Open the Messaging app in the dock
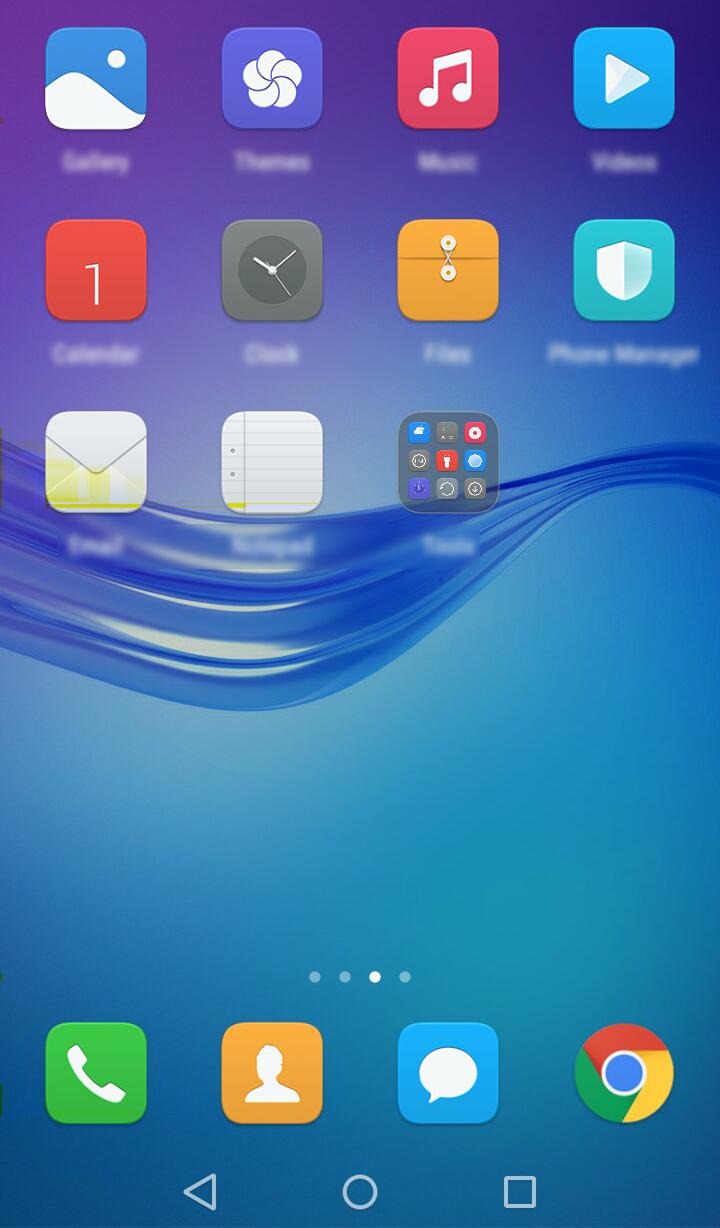The height and width of the screenshot is (1228, 720). (448, 1073)
